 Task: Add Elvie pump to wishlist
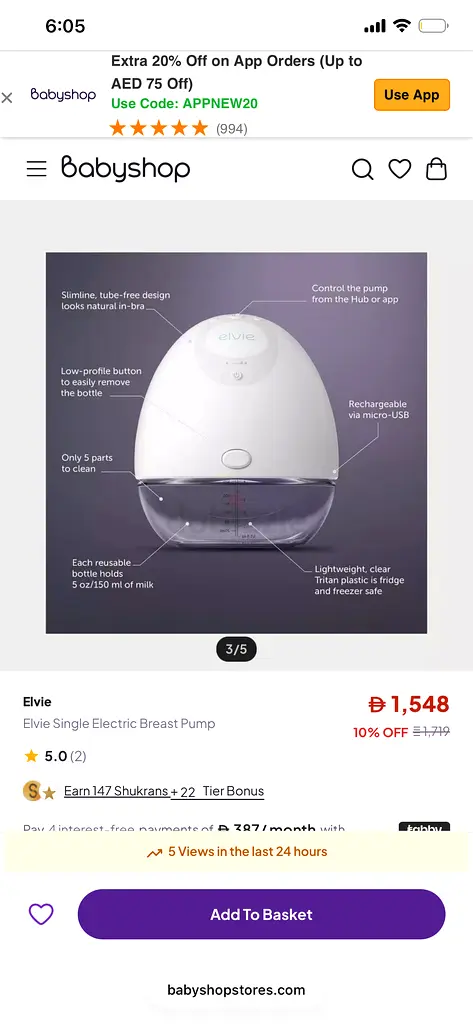point(41,914)
